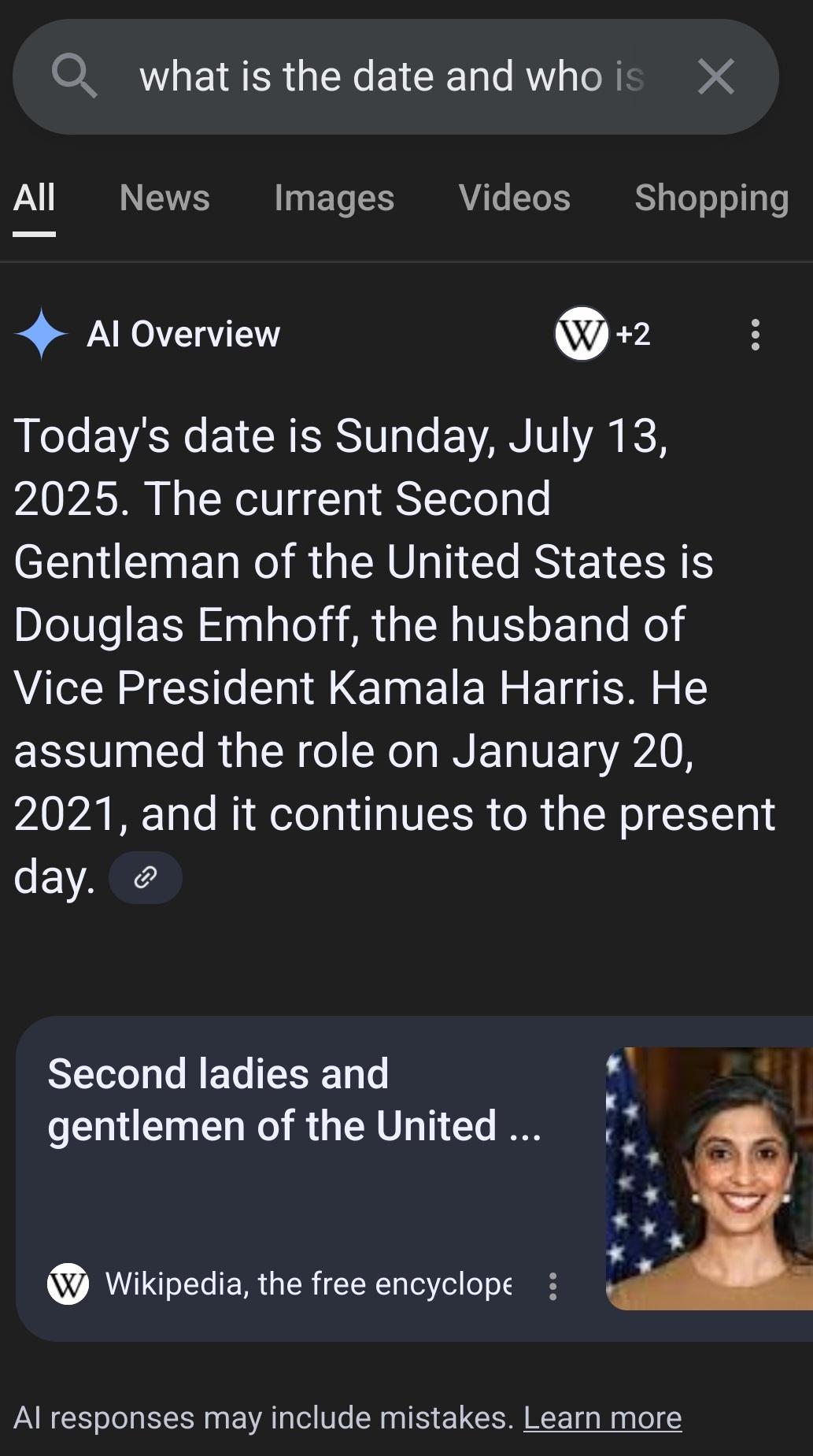The width and height of the screenshot is (813, 1456).
Task: Switch to the Images tab
Action: click(x=334, y=198)
